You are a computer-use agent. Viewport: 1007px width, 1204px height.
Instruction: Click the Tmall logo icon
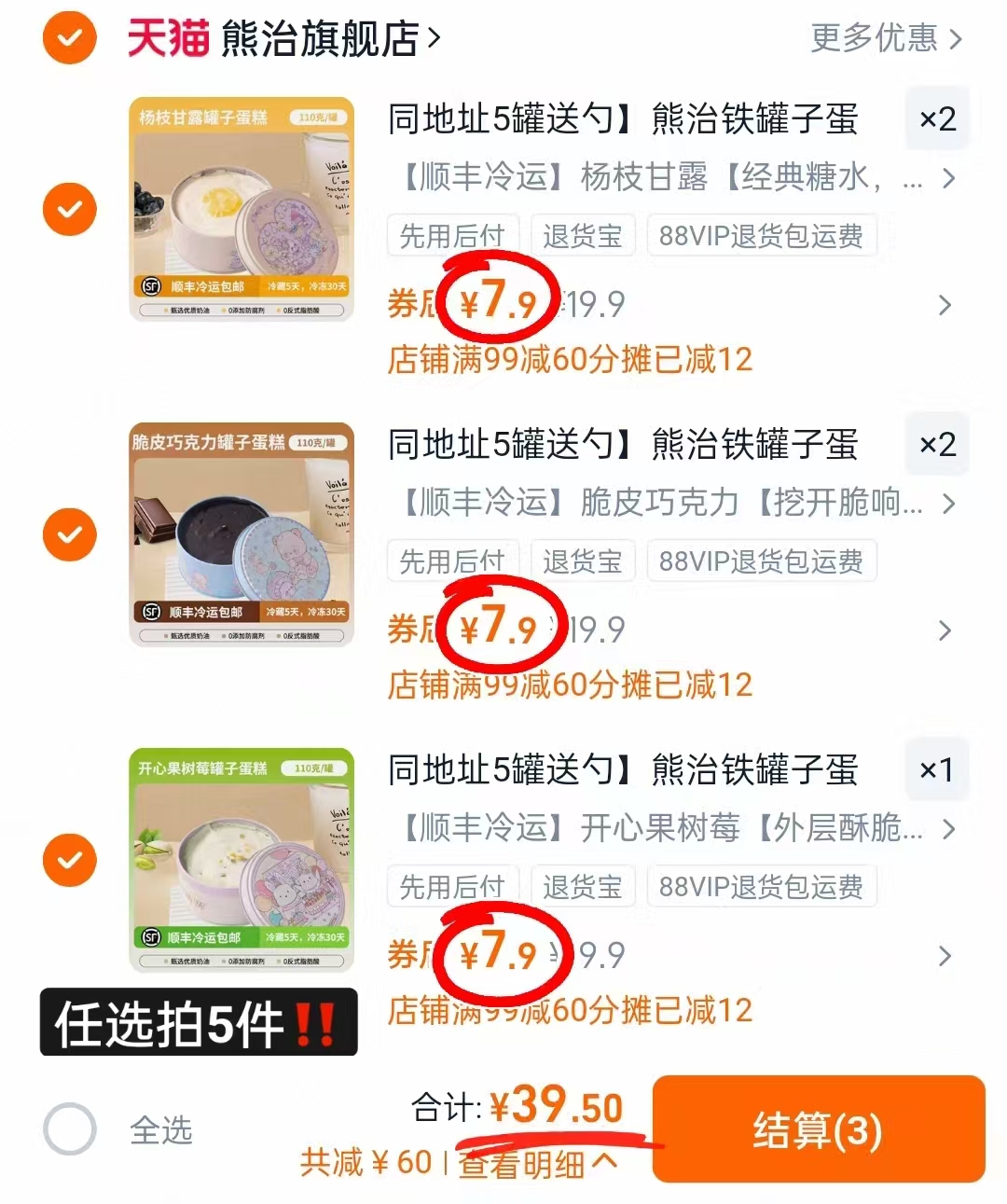pyautogui.click(x=166, y=39)
